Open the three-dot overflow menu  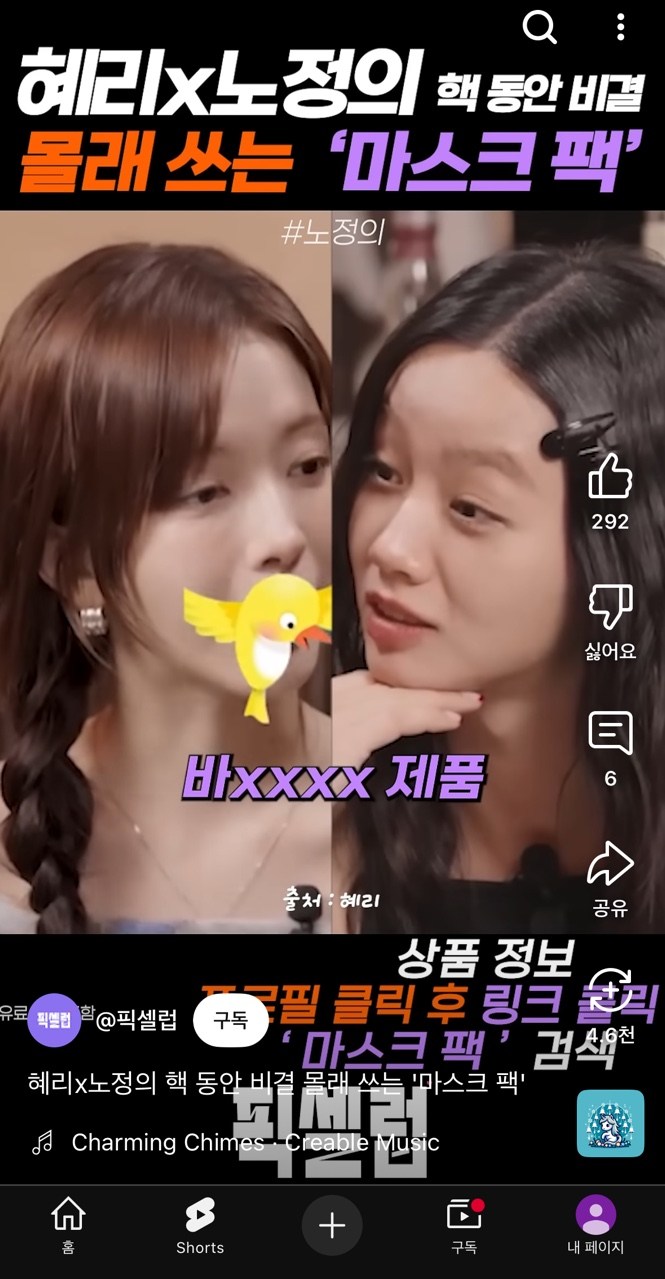[621, 28]
